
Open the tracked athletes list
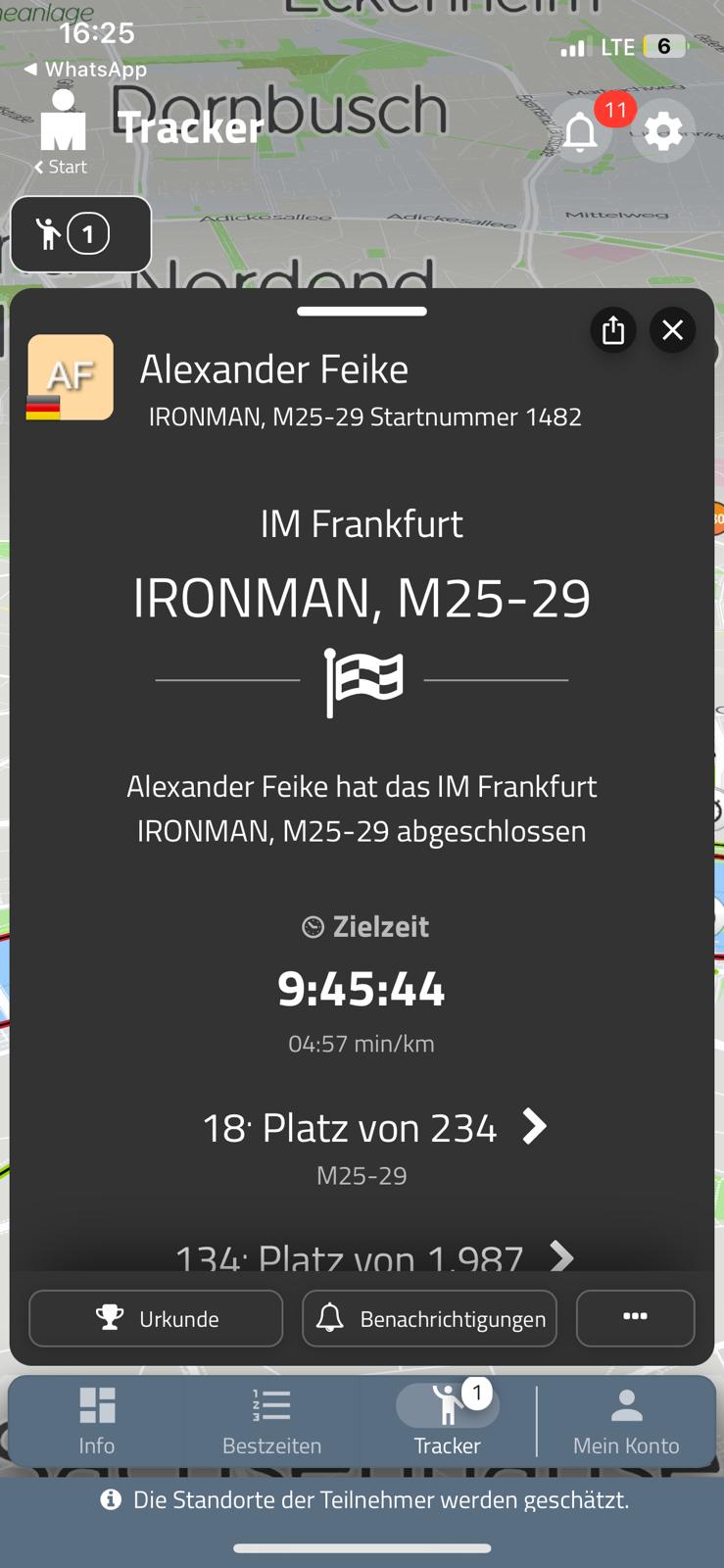click(80, 234)
